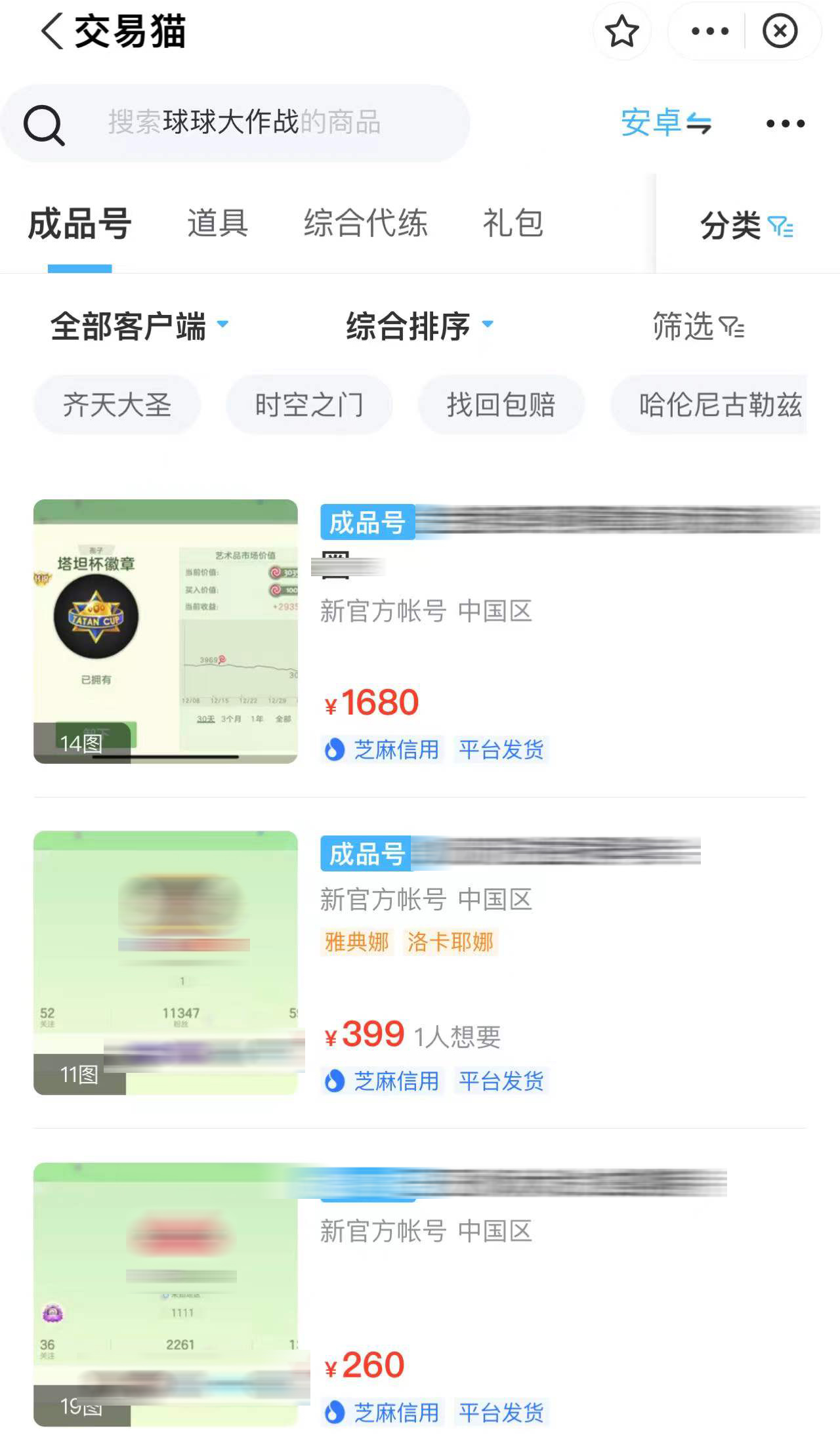This screenshot has width=840, height=1441.
Task: Filter by the 齐天大圣 chip
Action: click(117, 405)
